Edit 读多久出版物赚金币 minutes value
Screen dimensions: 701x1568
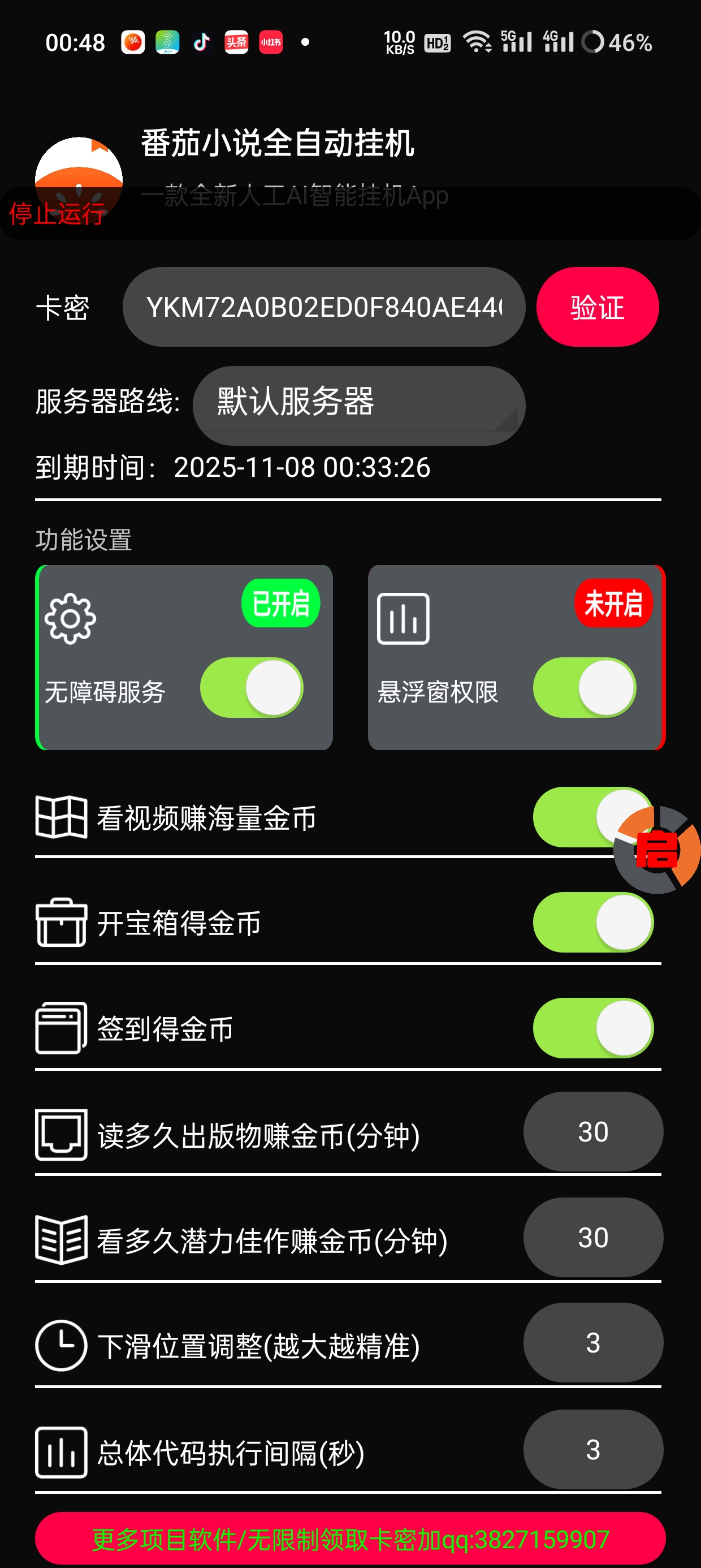(592, 1131)
